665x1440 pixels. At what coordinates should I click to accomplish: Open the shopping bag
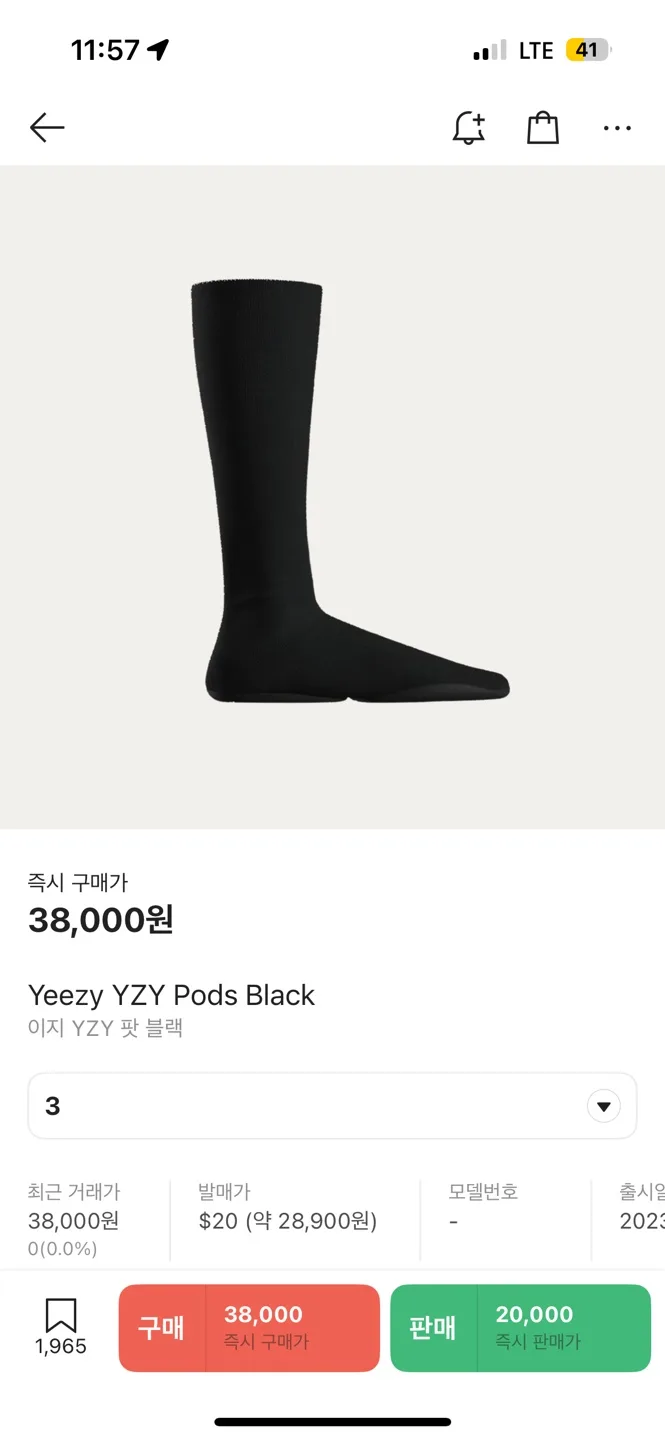[x=543, y=128]
